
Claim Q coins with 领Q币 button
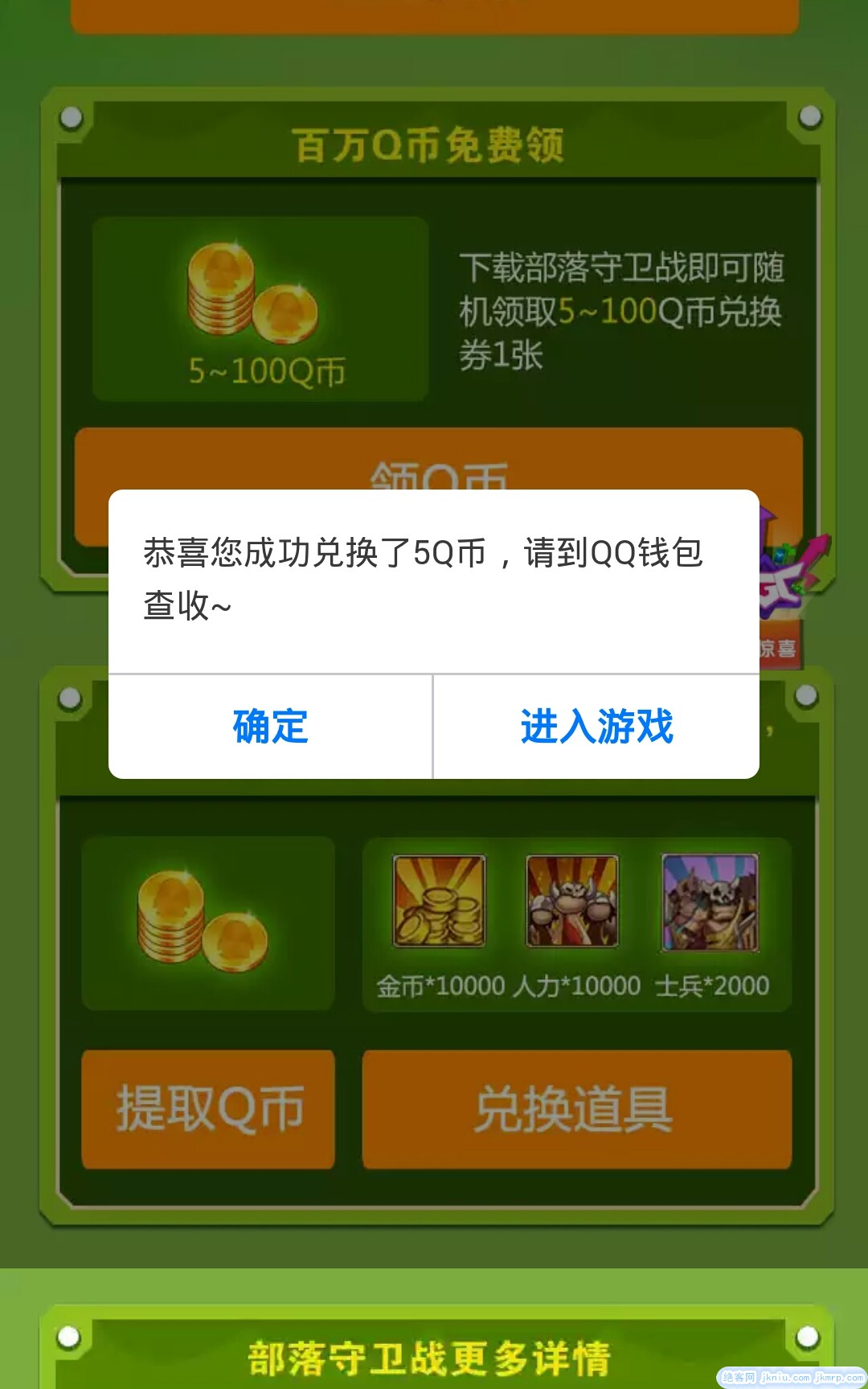[x=438, y=462]
